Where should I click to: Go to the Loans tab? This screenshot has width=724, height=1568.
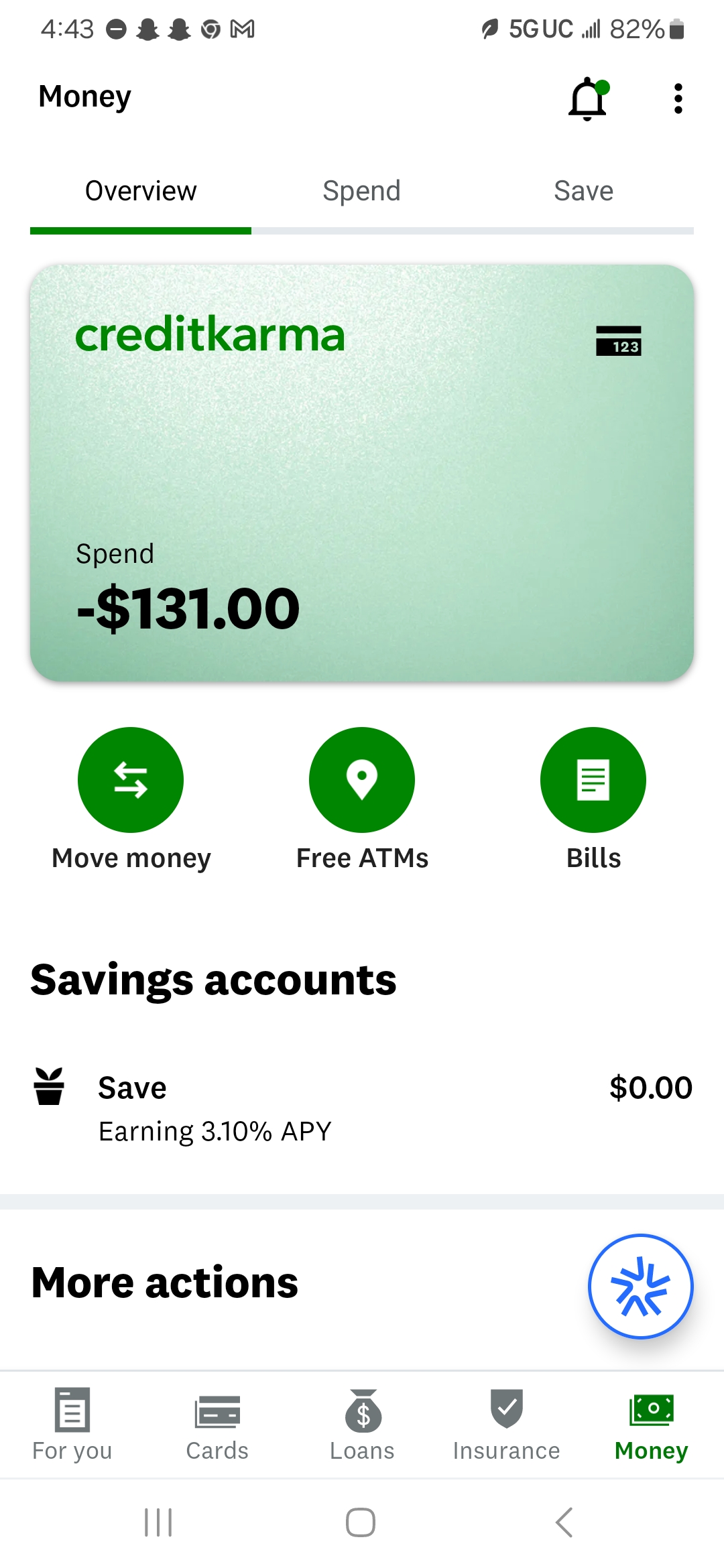tap(362, 1425)
